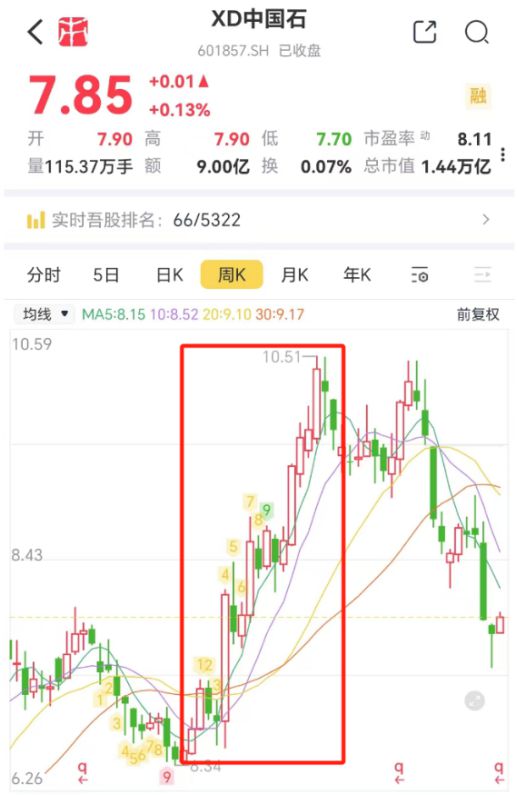Change the 前复权 adjustment mode
517x795 pixels.
coord(478,314)
